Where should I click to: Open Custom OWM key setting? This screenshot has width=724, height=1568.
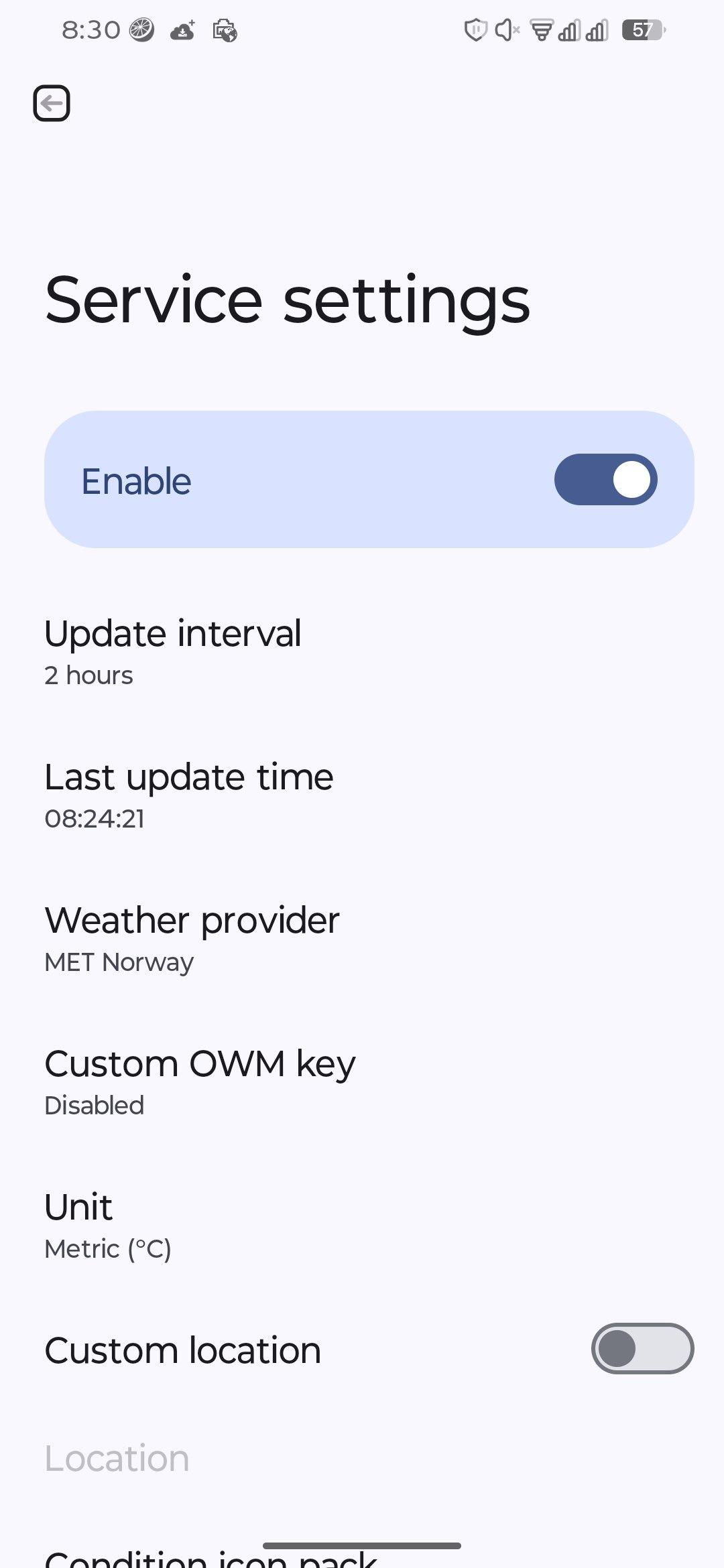click(x=200, y=1082)
